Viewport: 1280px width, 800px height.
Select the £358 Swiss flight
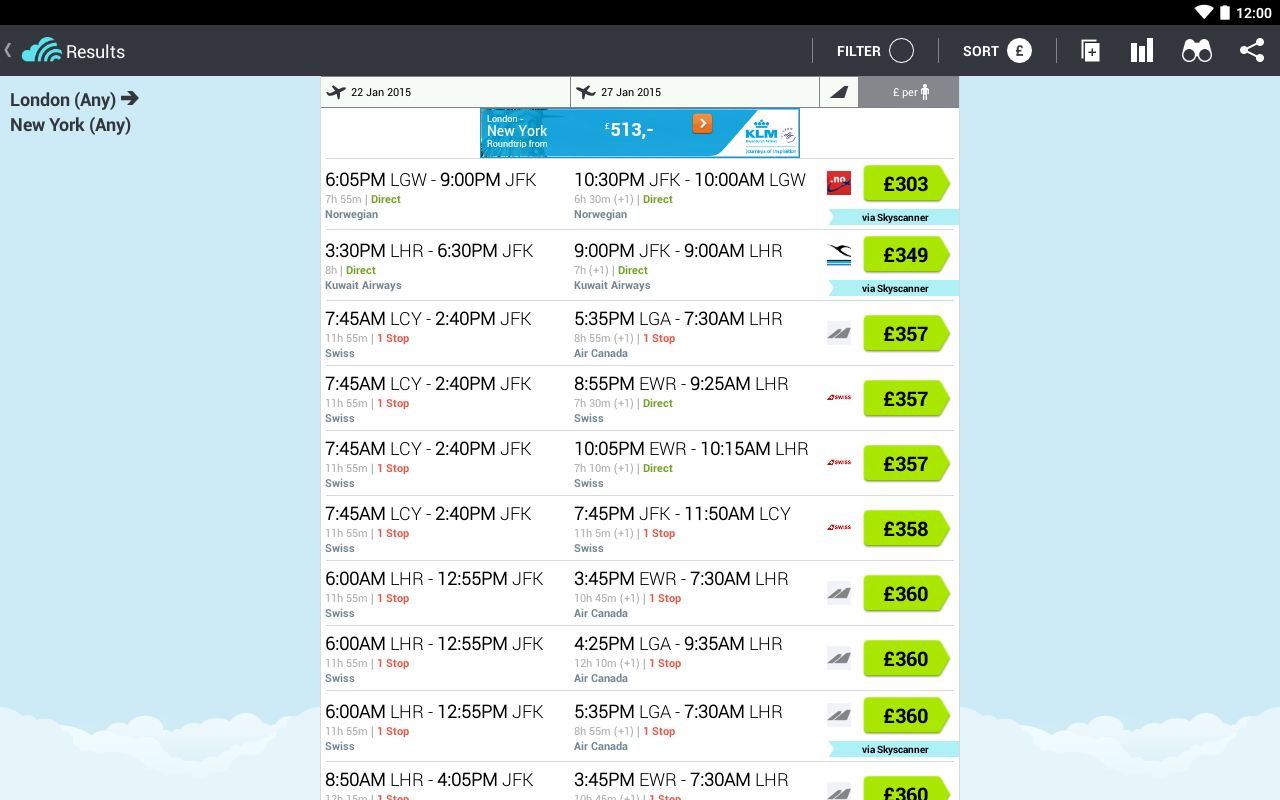pyautogui.click(x=904, y=529)
